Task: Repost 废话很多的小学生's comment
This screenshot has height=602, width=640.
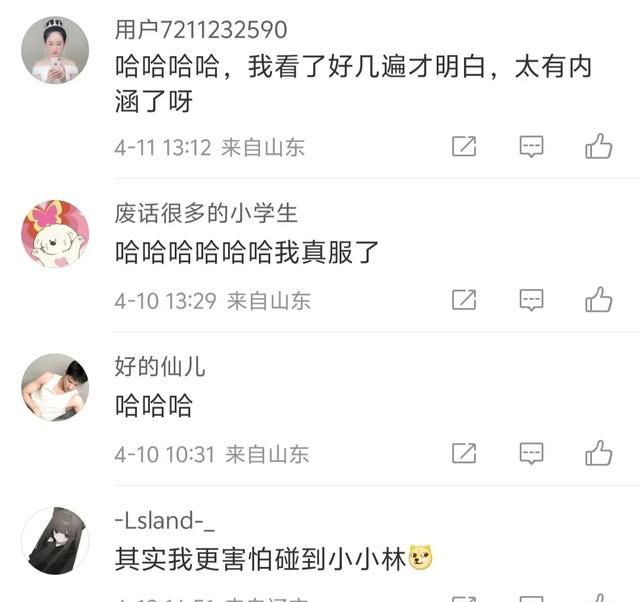Action: click(464, 300)
